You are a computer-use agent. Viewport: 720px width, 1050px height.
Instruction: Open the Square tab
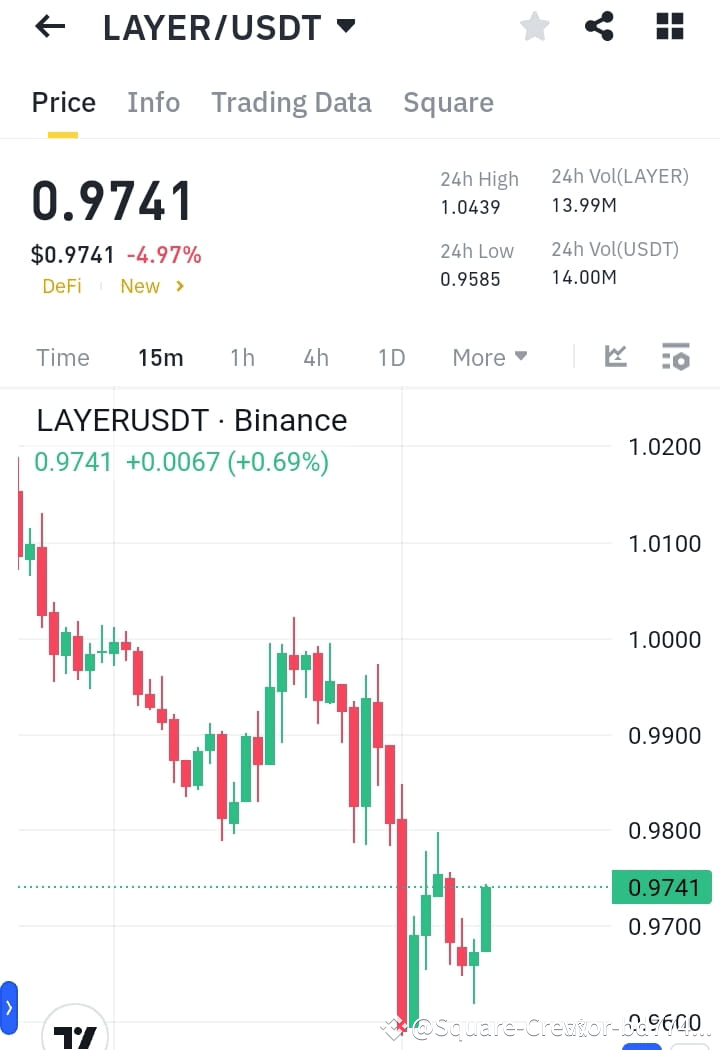click(x=448, y=102)
